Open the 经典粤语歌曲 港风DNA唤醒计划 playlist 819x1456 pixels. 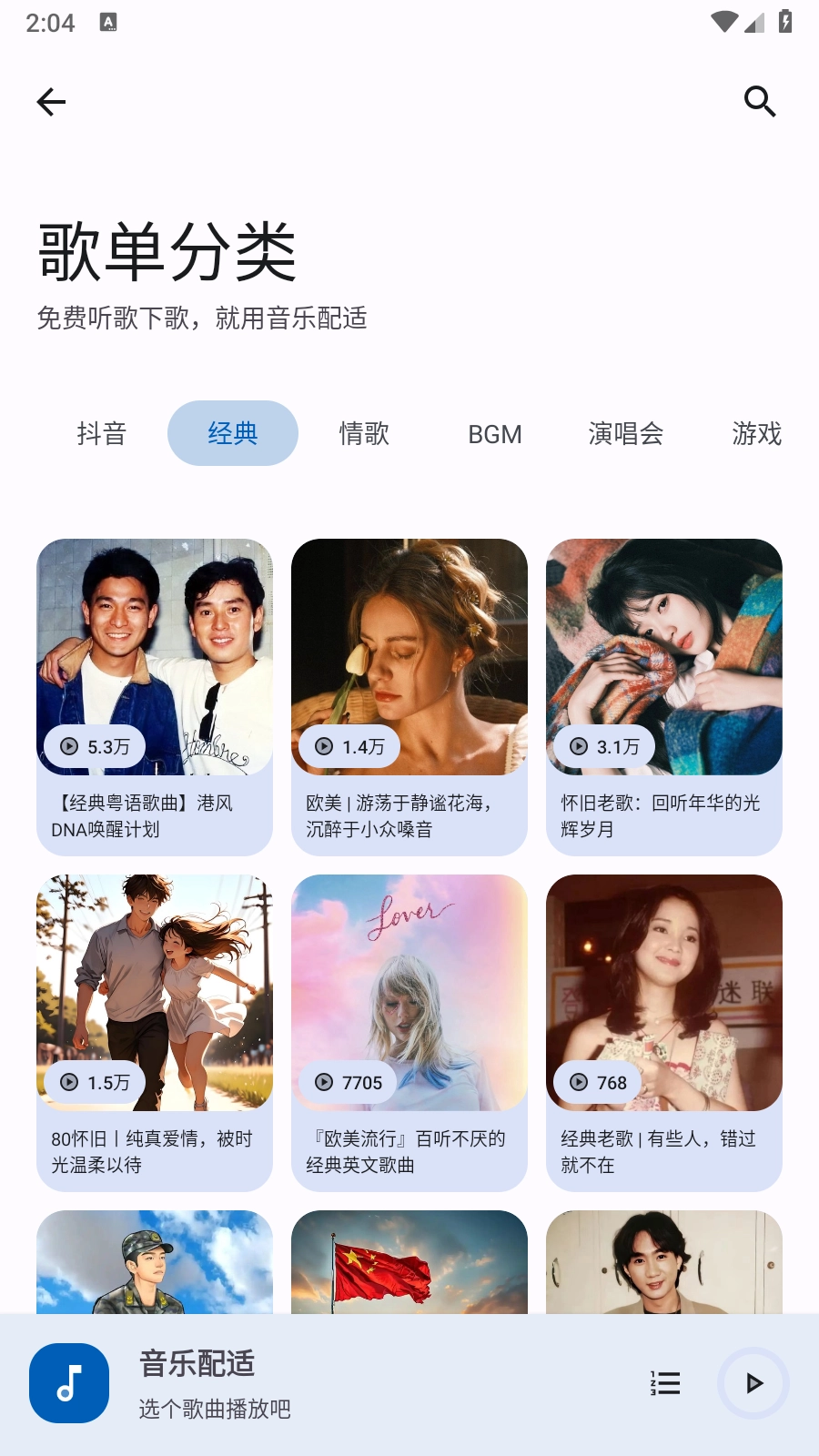[155, 696]
